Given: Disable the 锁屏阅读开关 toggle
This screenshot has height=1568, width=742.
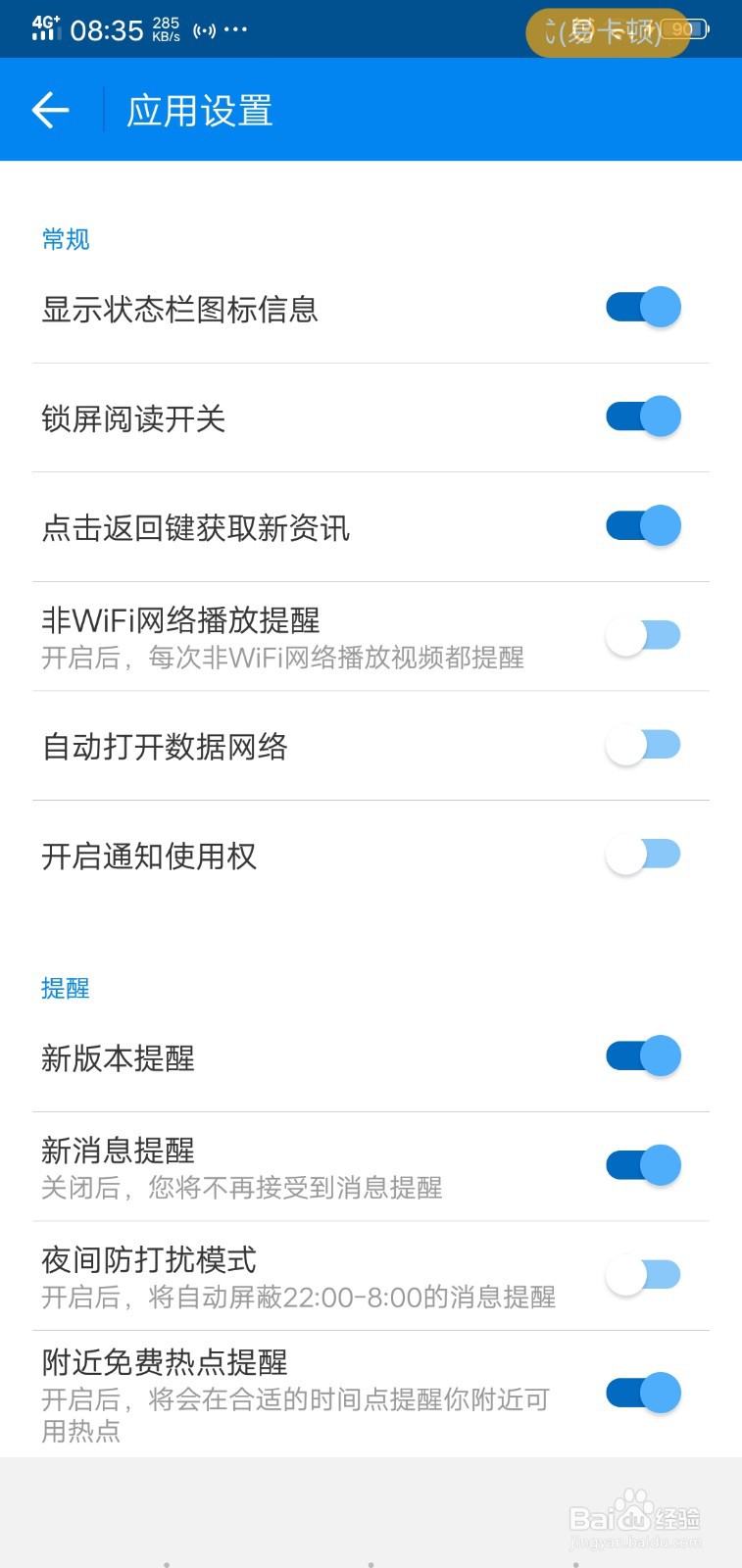Looking at the screenshot, I should point(643,416).
